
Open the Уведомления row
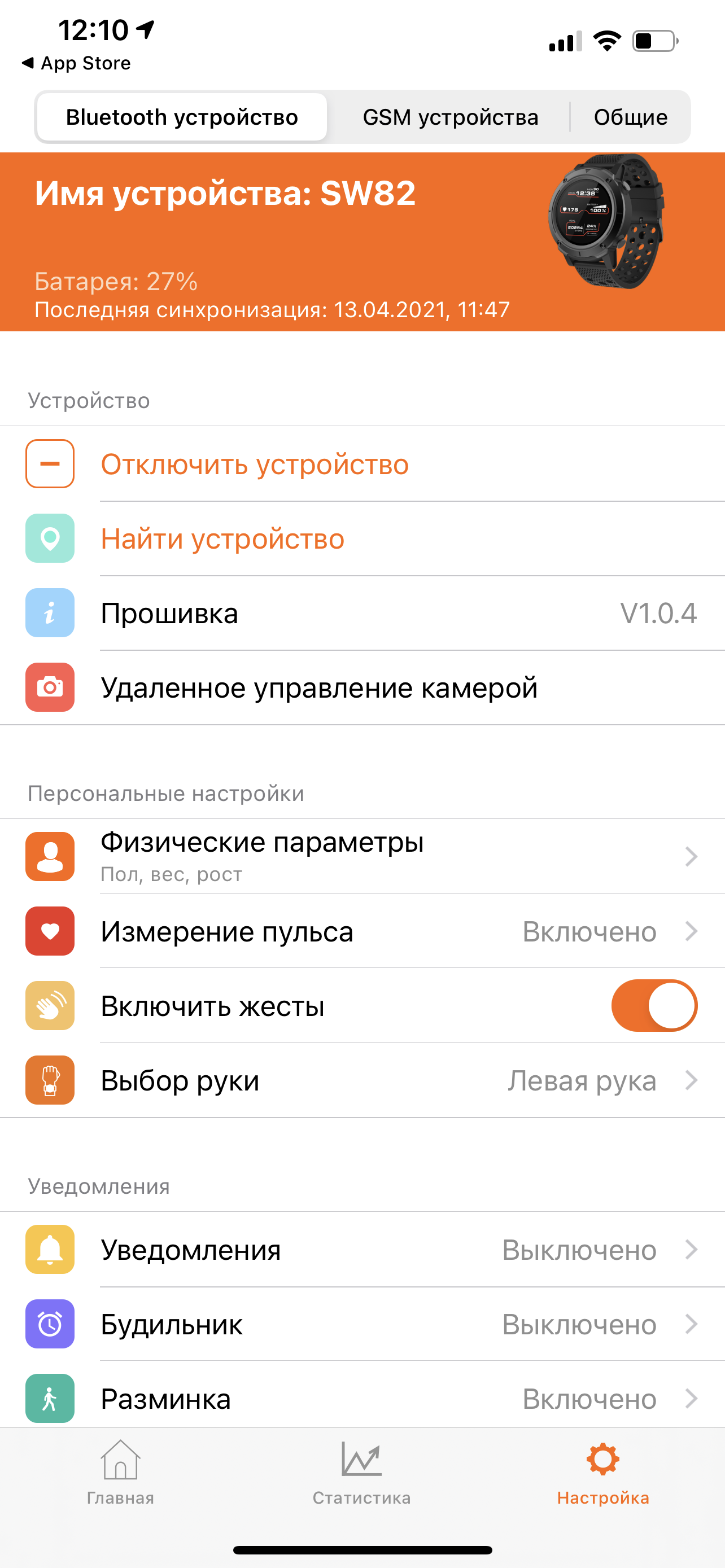(362, 1250)
